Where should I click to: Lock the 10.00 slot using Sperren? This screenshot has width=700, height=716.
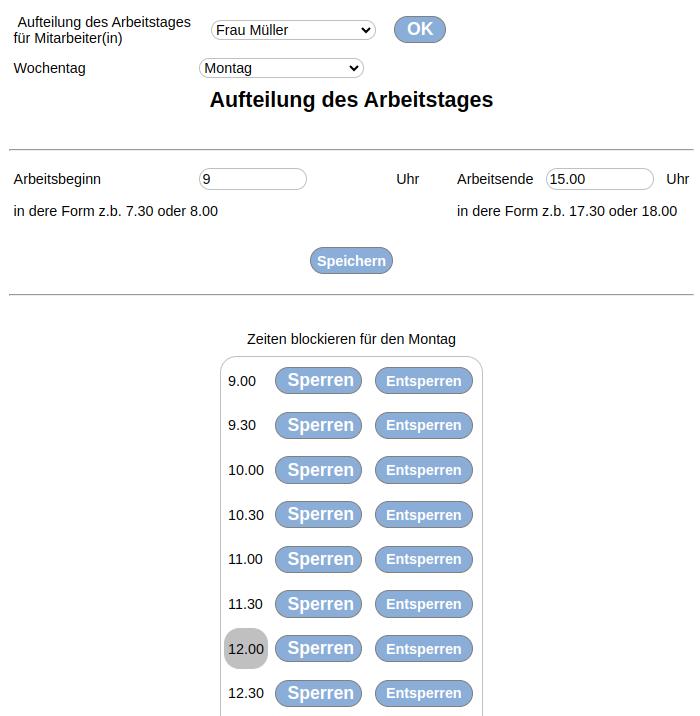coord(320,470)
